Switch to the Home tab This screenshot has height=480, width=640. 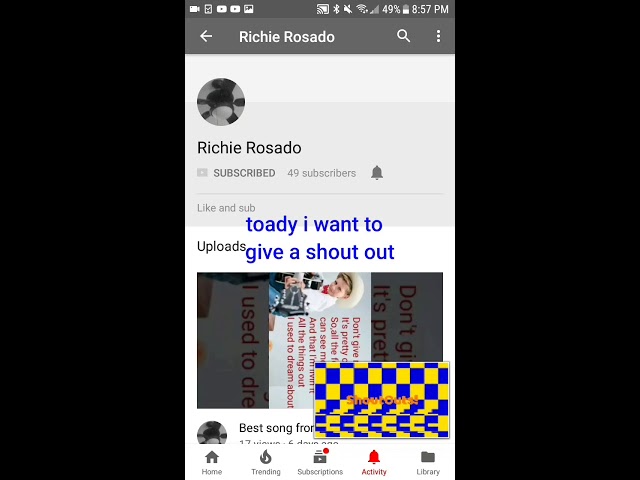pyautogui.click(x=212, y=463)
